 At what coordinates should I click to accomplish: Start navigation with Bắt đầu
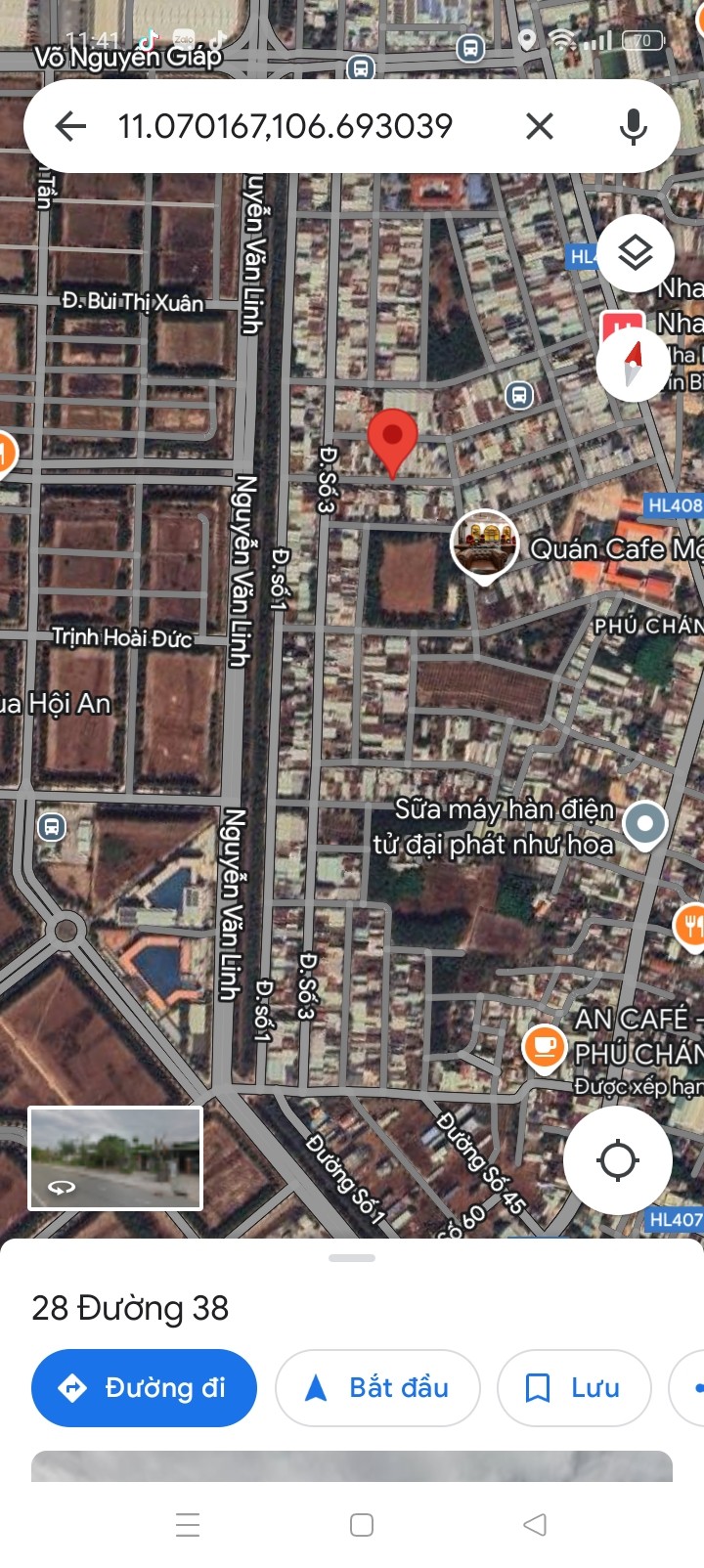pyautogui.click(x=377, y=1388)
